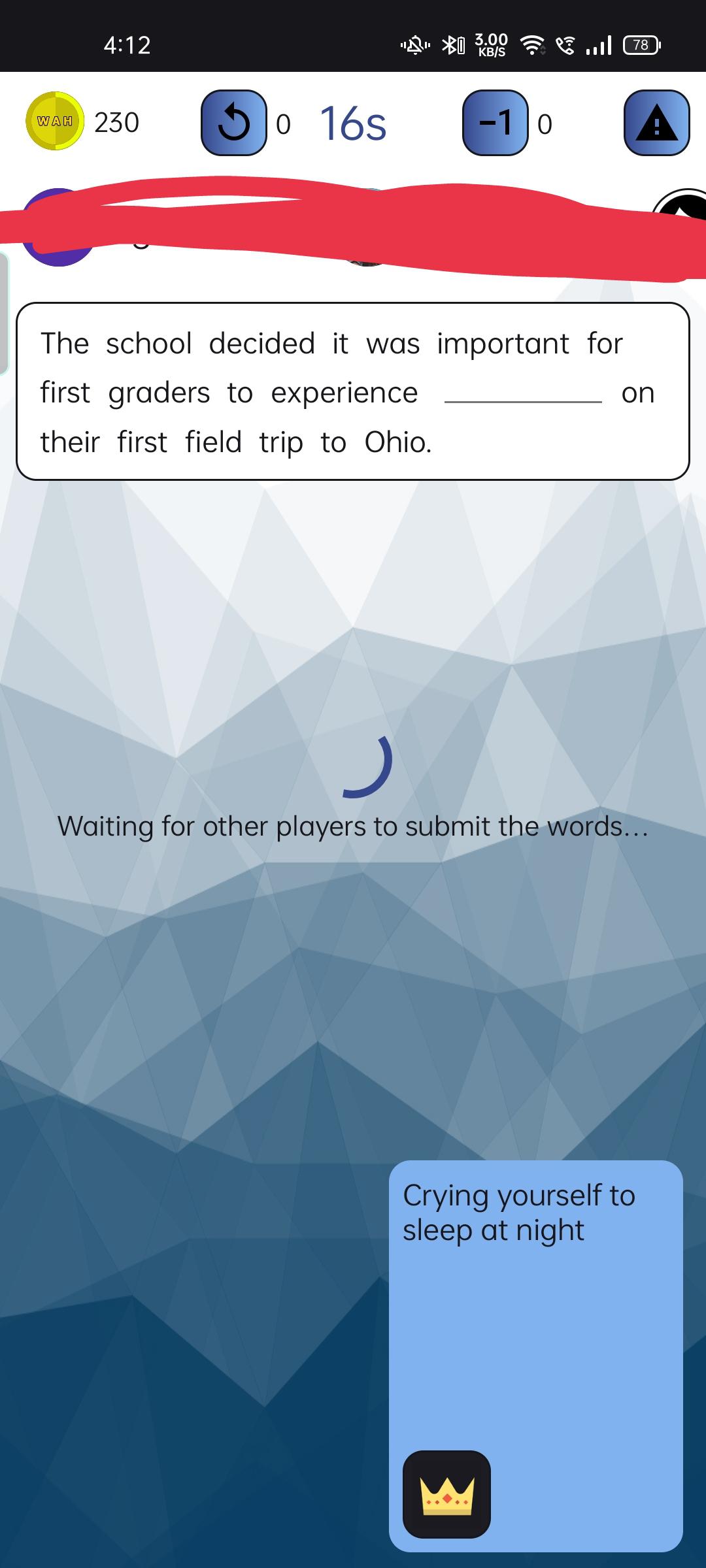Open the warning report icon
This screenshot has width=706, height=1568.
coord(656,123)
